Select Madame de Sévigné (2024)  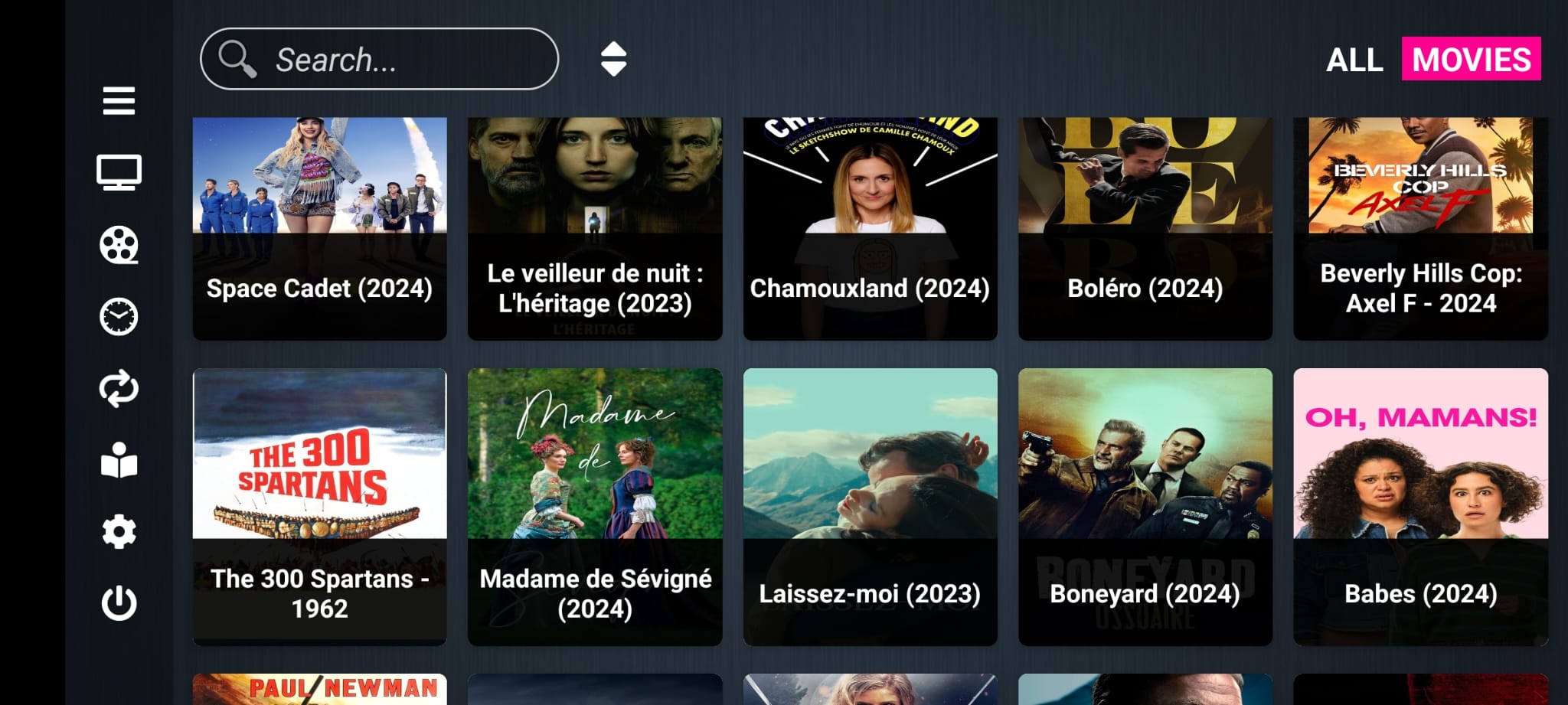[595, 505]
